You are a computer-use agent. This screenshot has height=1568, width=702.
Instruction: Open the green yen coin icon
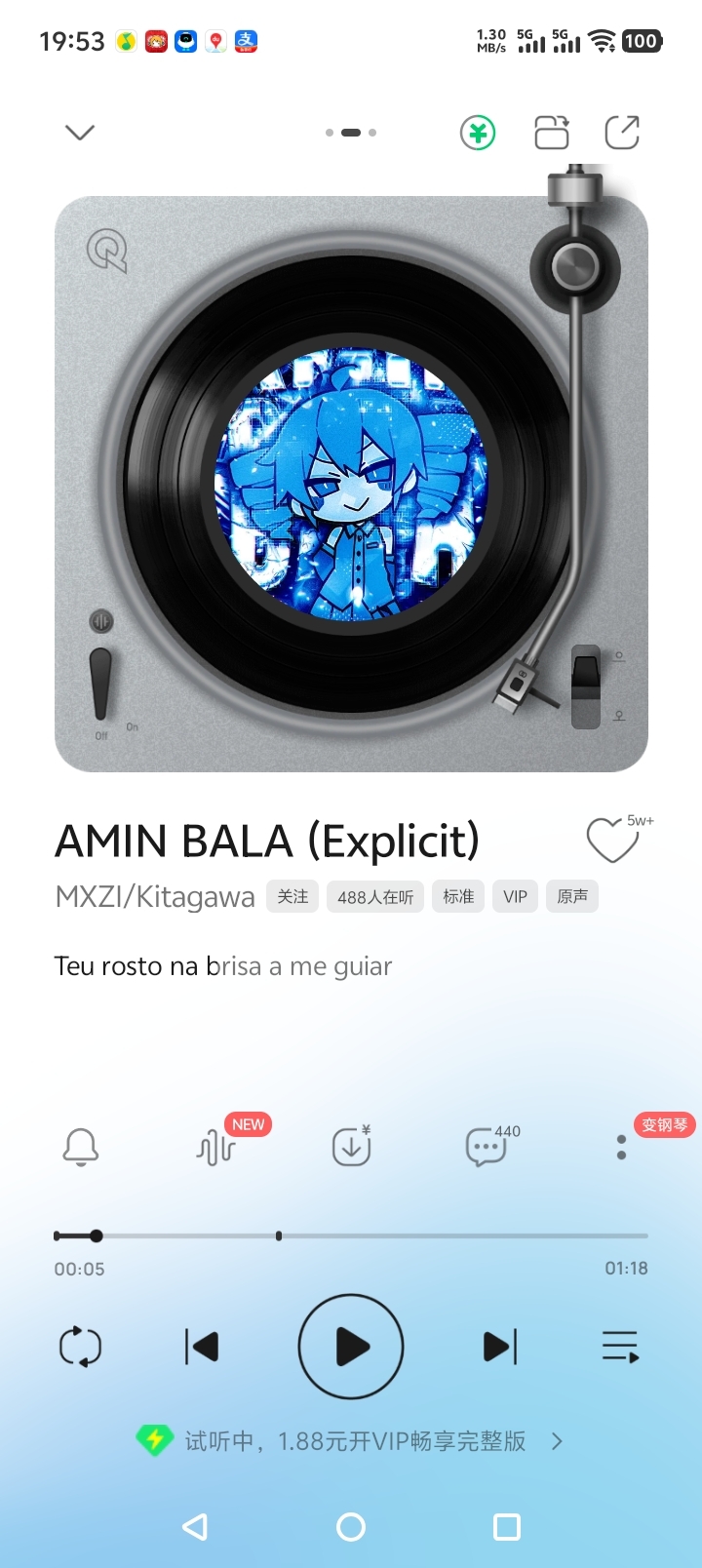pos(478,133)
